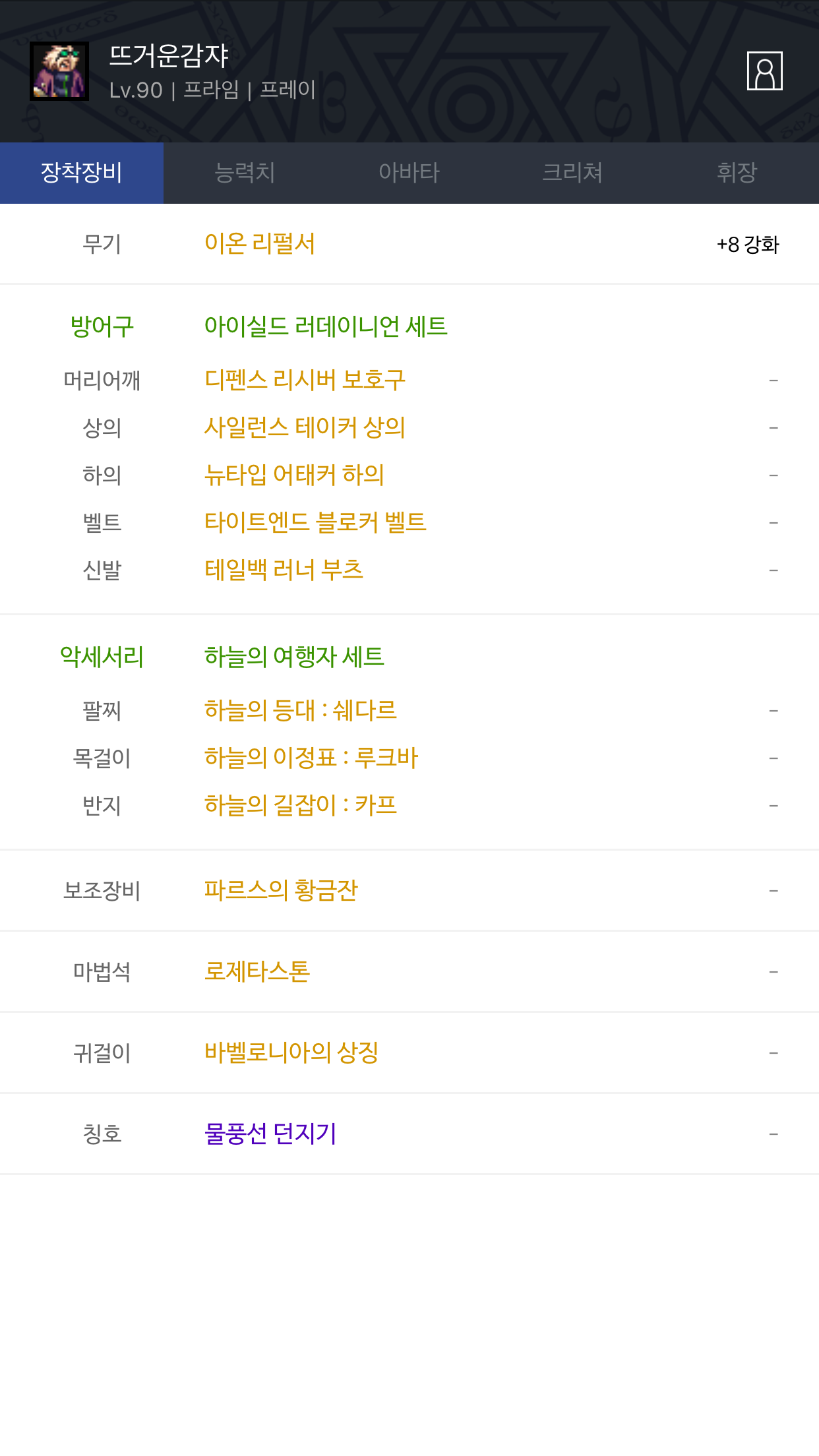View ring 하늘의 길잡이 : 카프
819x1456 pixels.
click(300, 805)
